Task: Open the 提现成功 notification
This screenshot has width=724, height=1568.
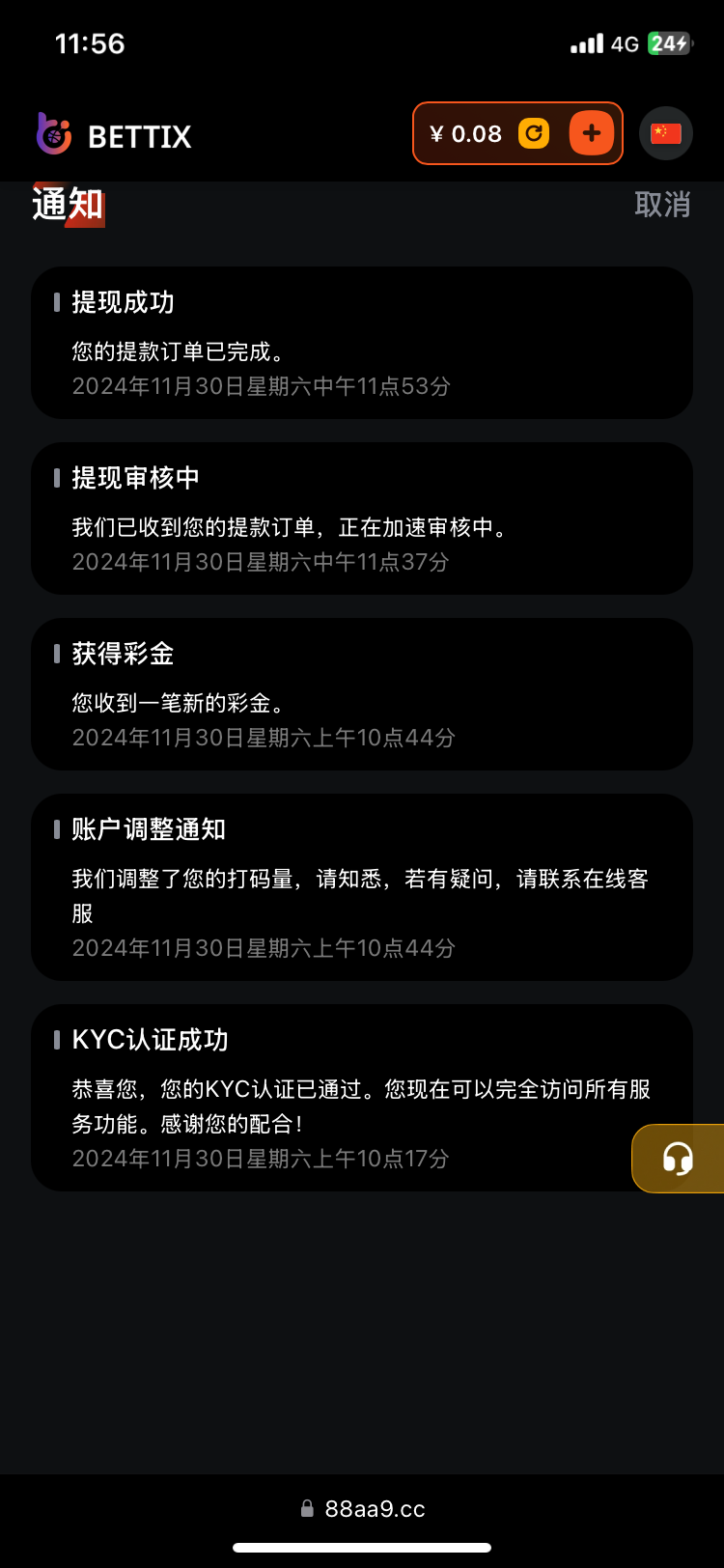Action: pyautogui.click(x=362, y=343)
